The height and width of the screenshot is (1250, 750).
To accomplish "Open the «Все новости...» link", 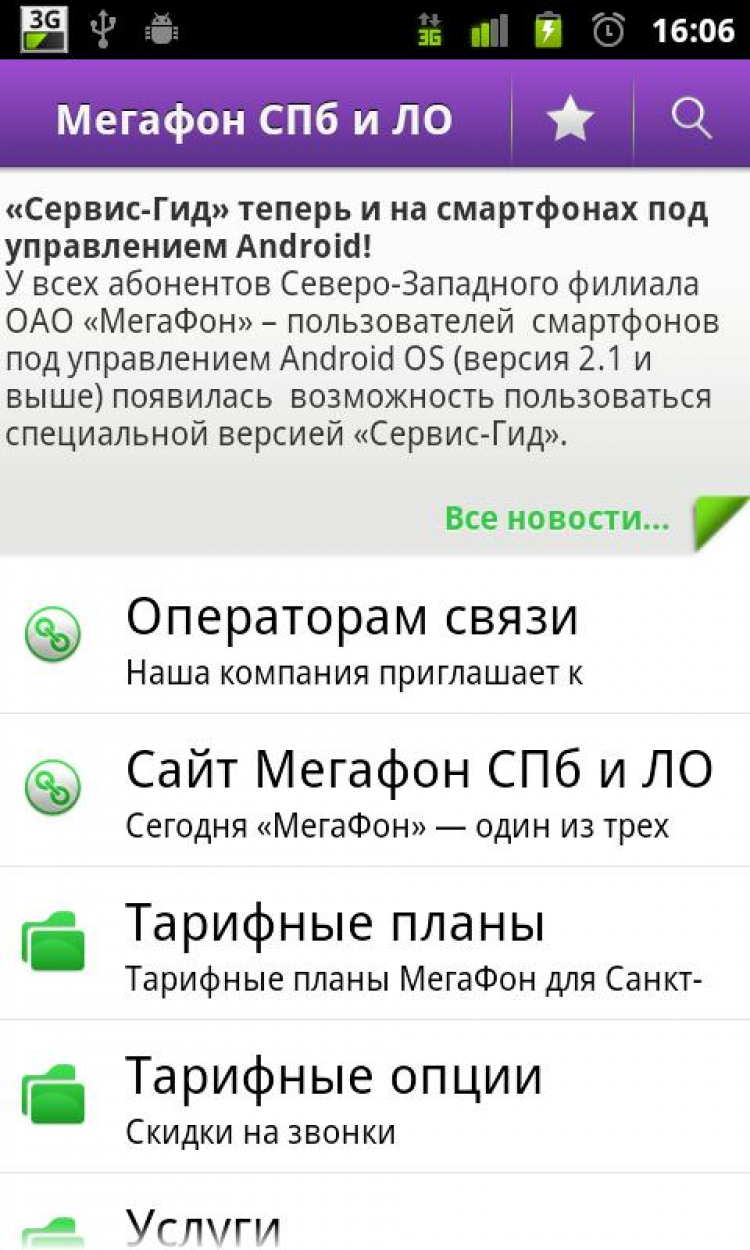I will pyautogui.click(x=557, y=518).
